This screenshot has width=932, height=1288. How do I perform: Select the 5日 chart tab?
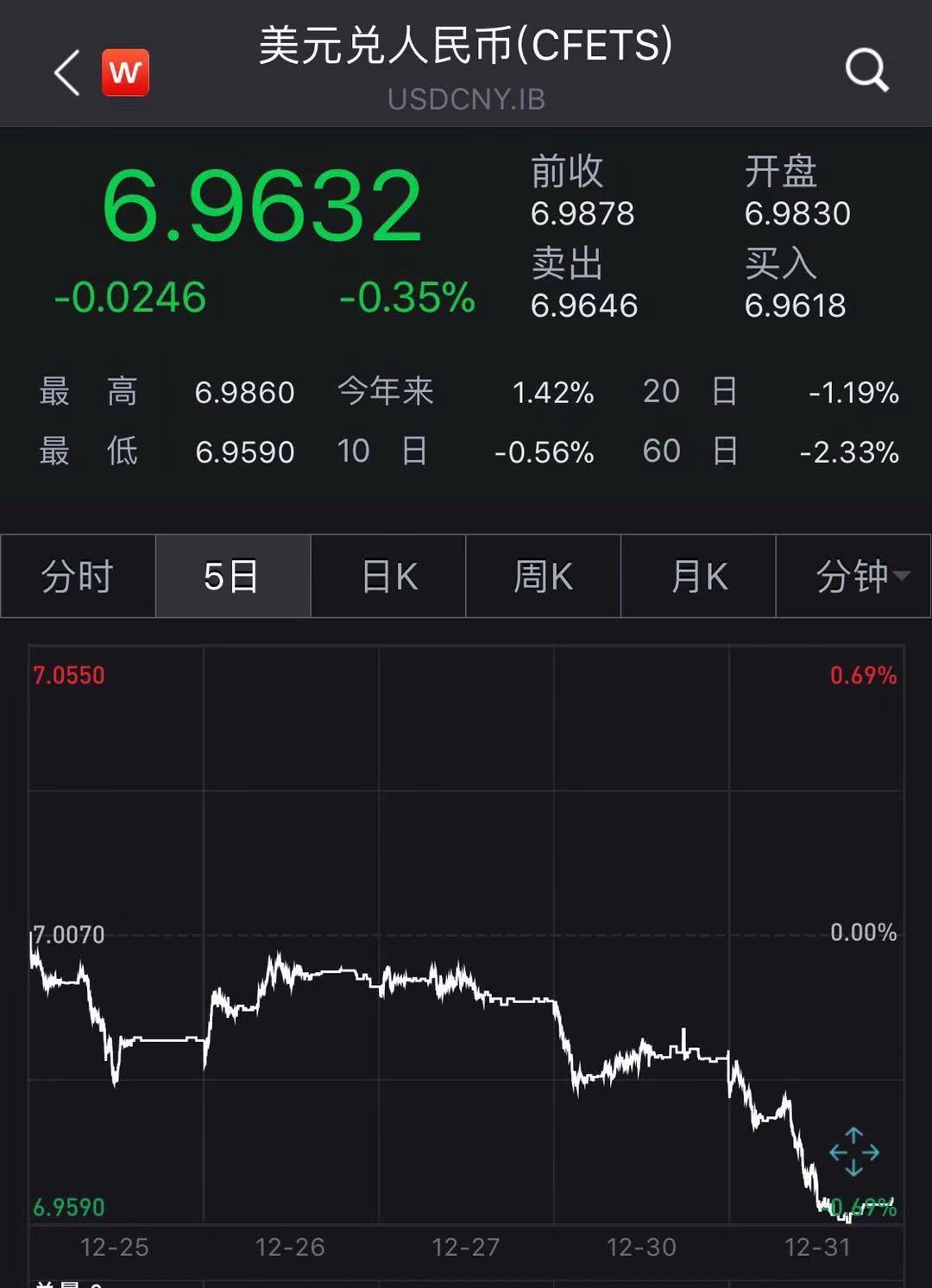click(232, 576)
